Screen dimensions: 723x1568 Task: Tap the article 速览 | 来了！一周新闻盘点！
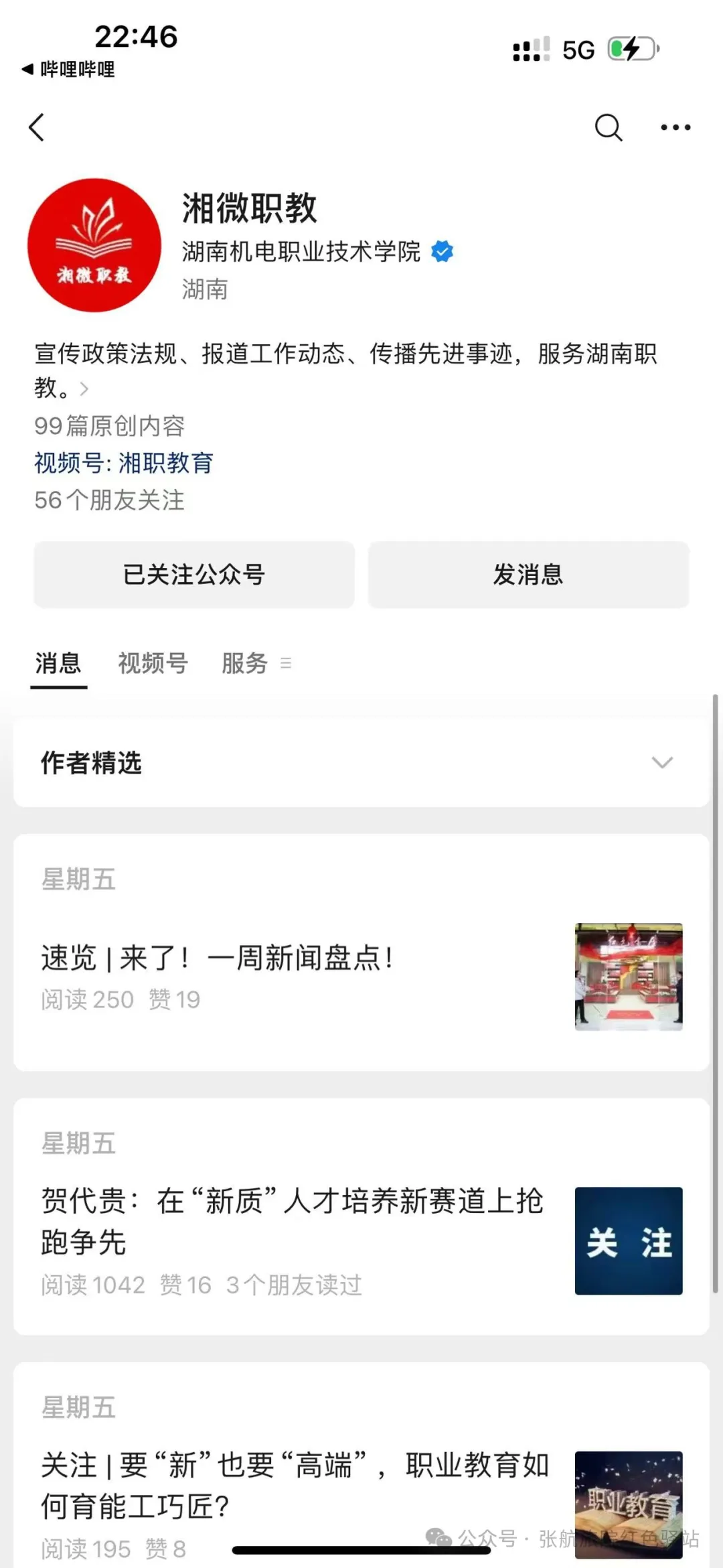click(218, 959)
